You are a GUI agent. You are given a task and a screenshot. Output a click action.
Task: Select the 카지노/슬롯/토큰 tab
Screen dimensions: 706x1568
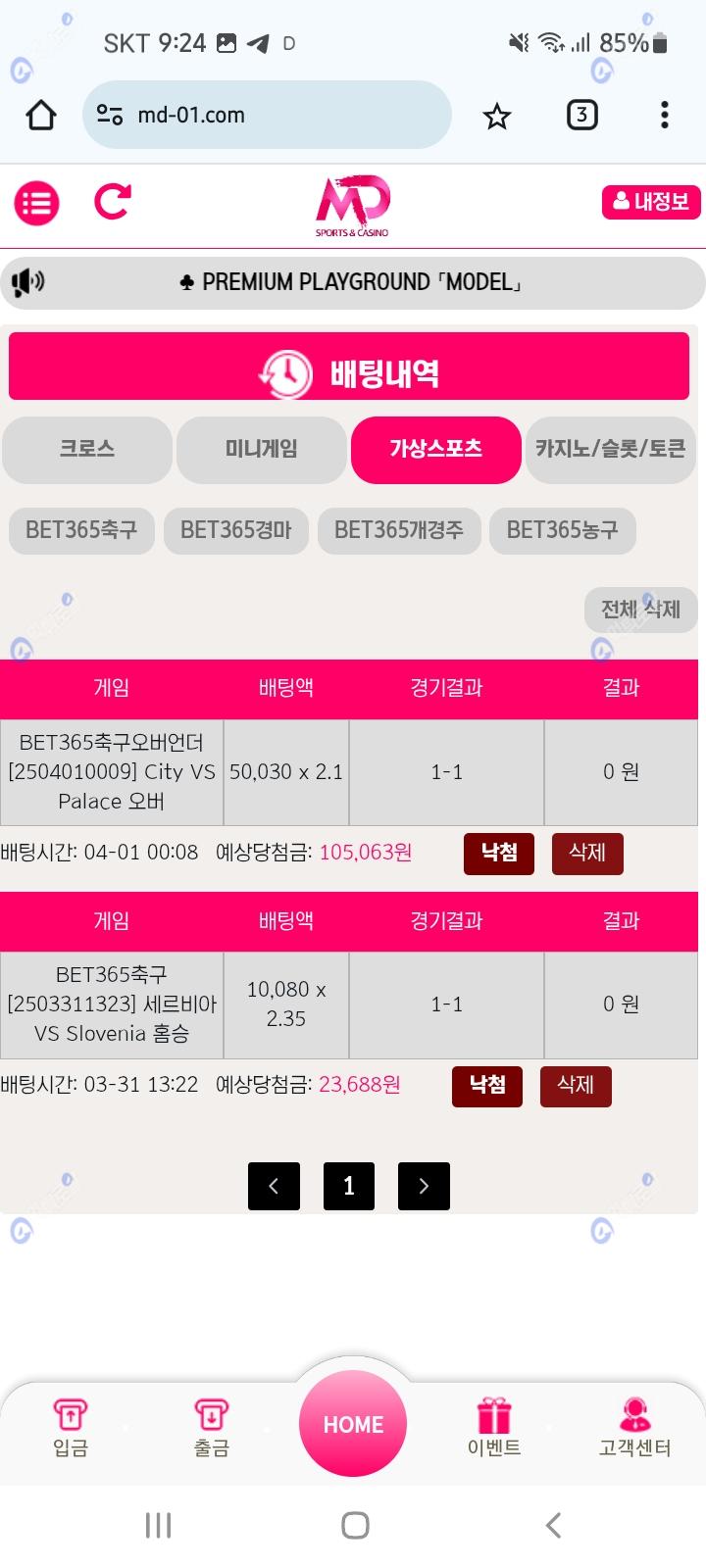click(610, 449)
